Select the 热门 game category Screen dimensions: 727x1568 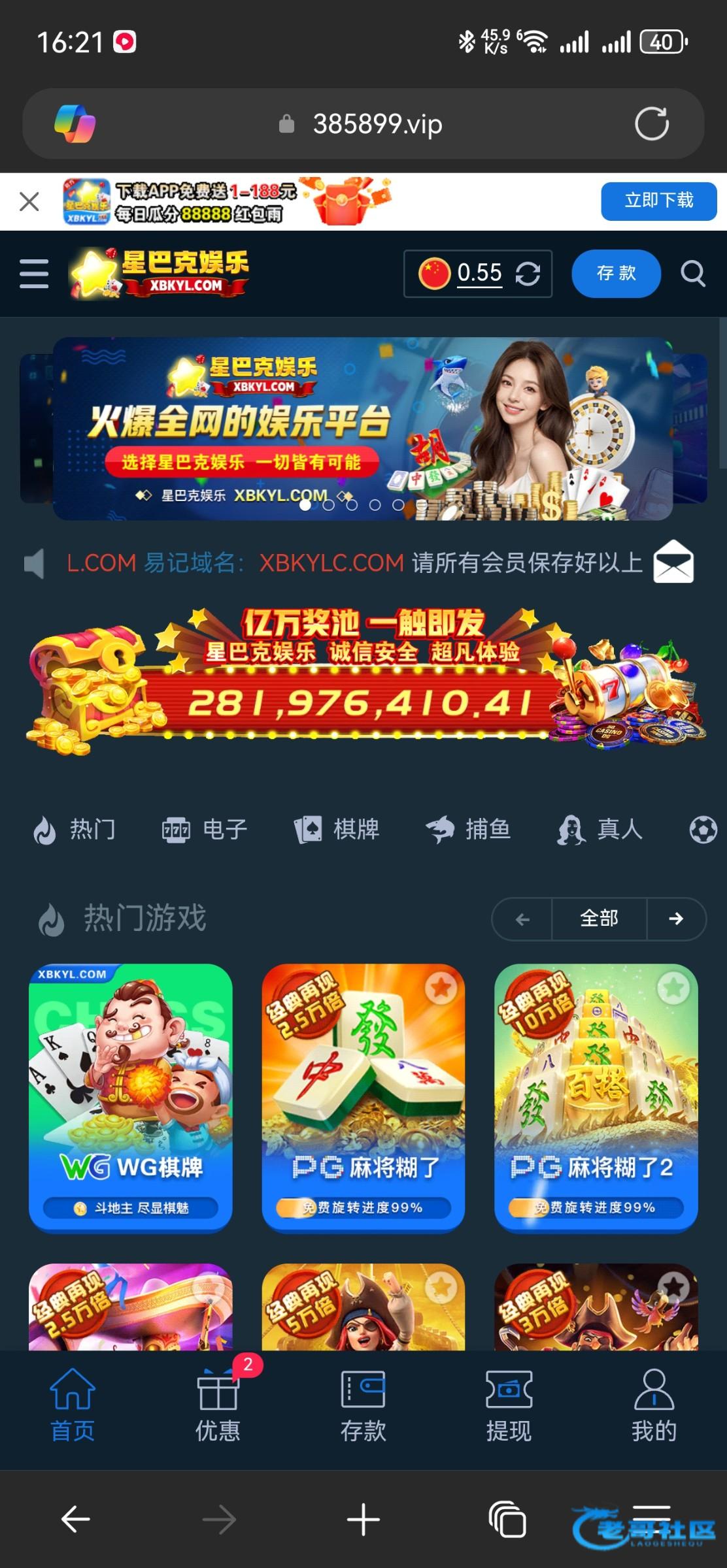75,830
